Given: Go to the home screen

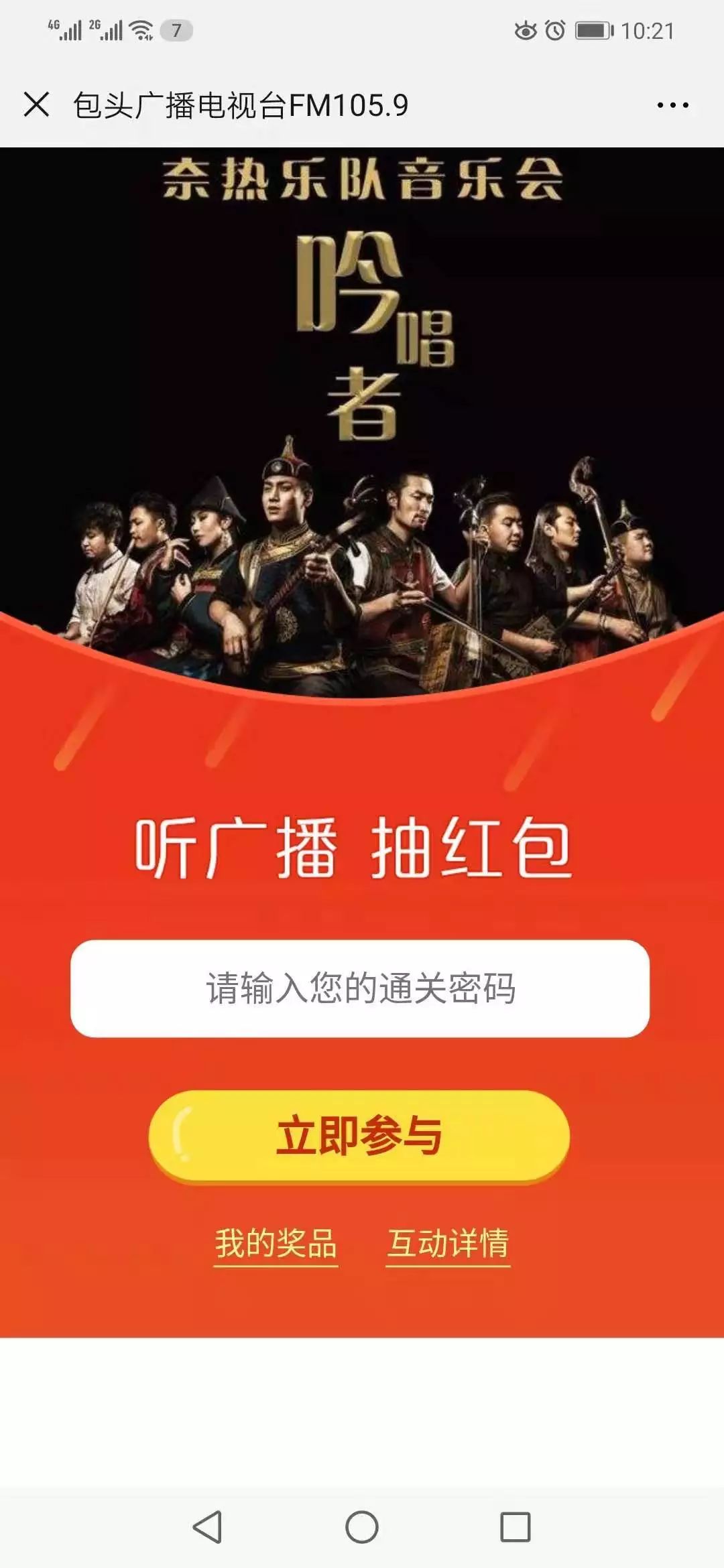Looking at the screenshot, I should (x=362, y=1527).
